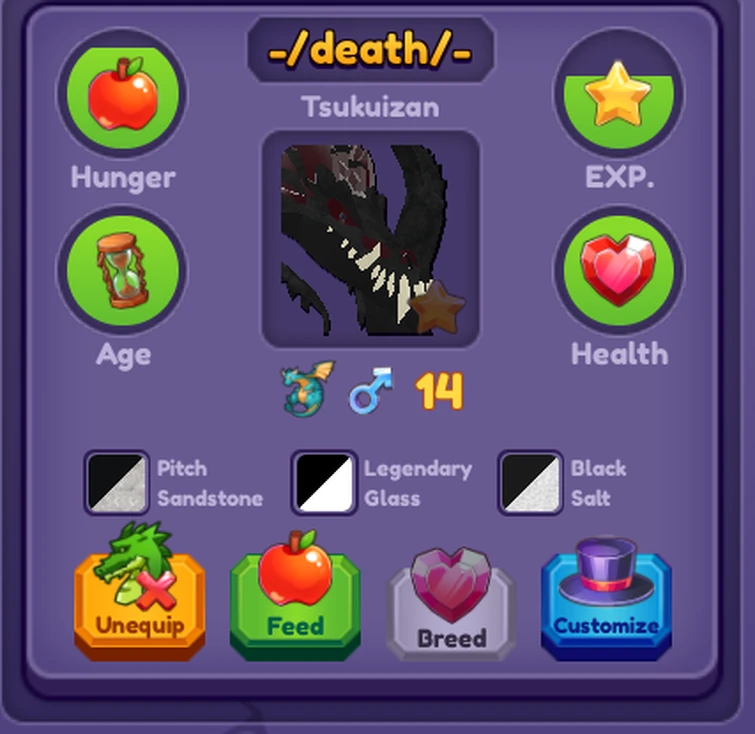Tap the -/death/- name plate
Image resolution: width=755 pixels, height=734 pixels.
[x=370, y=50]
